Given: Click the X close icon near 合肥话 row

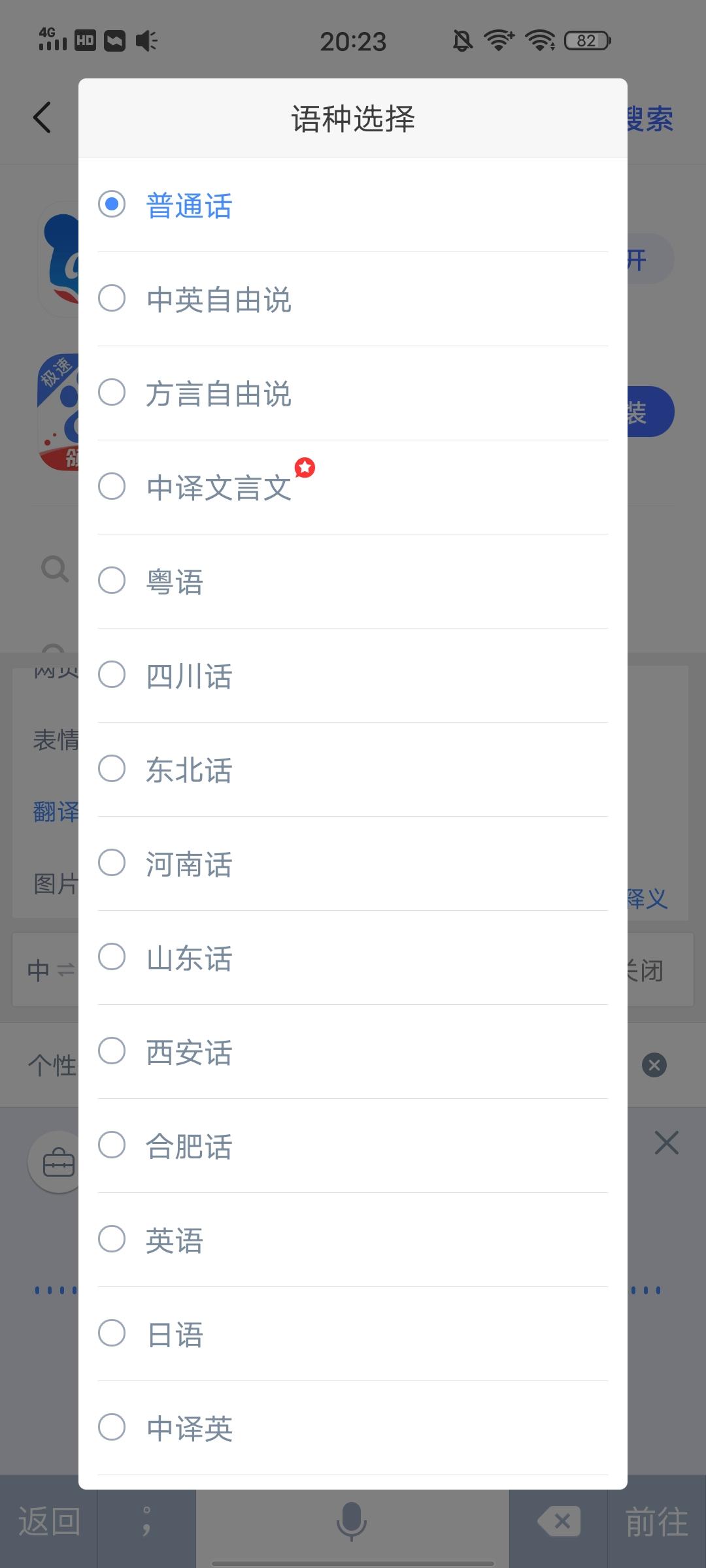Looking at the screenshot, I should (666, 1143).
